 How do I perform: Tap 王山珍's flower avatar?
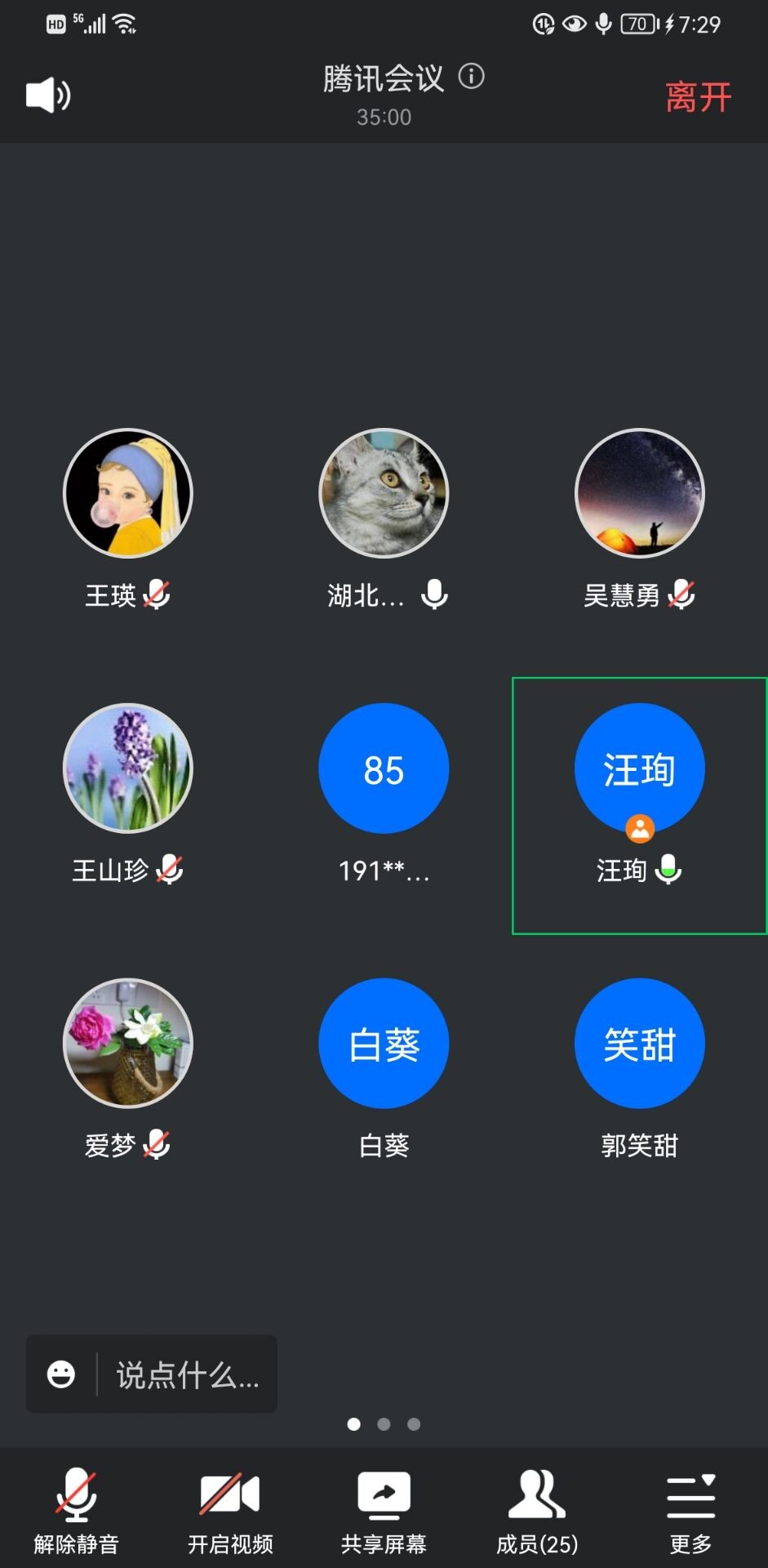128,768
